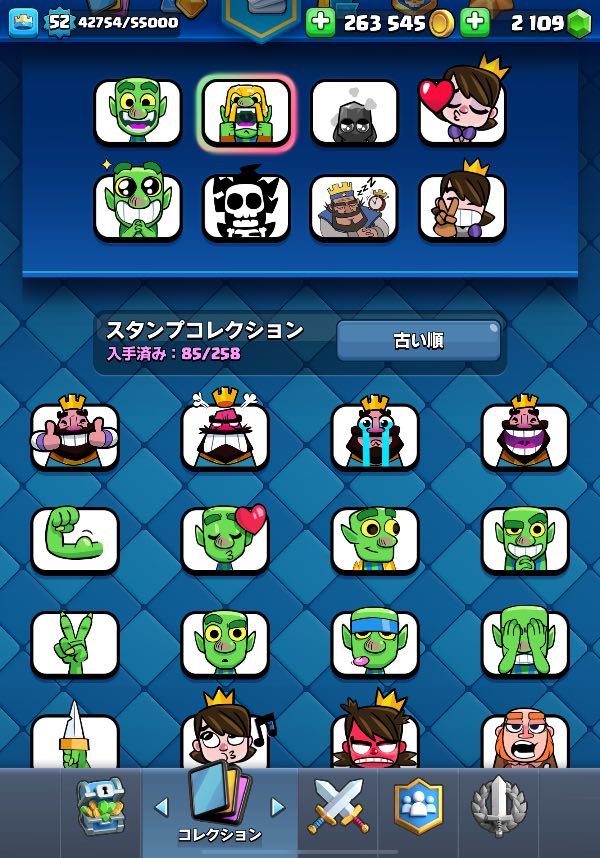Choose the goblin blowing a heart kiss emote
This screenshot has width=600, height=858.
pos(225,538)
